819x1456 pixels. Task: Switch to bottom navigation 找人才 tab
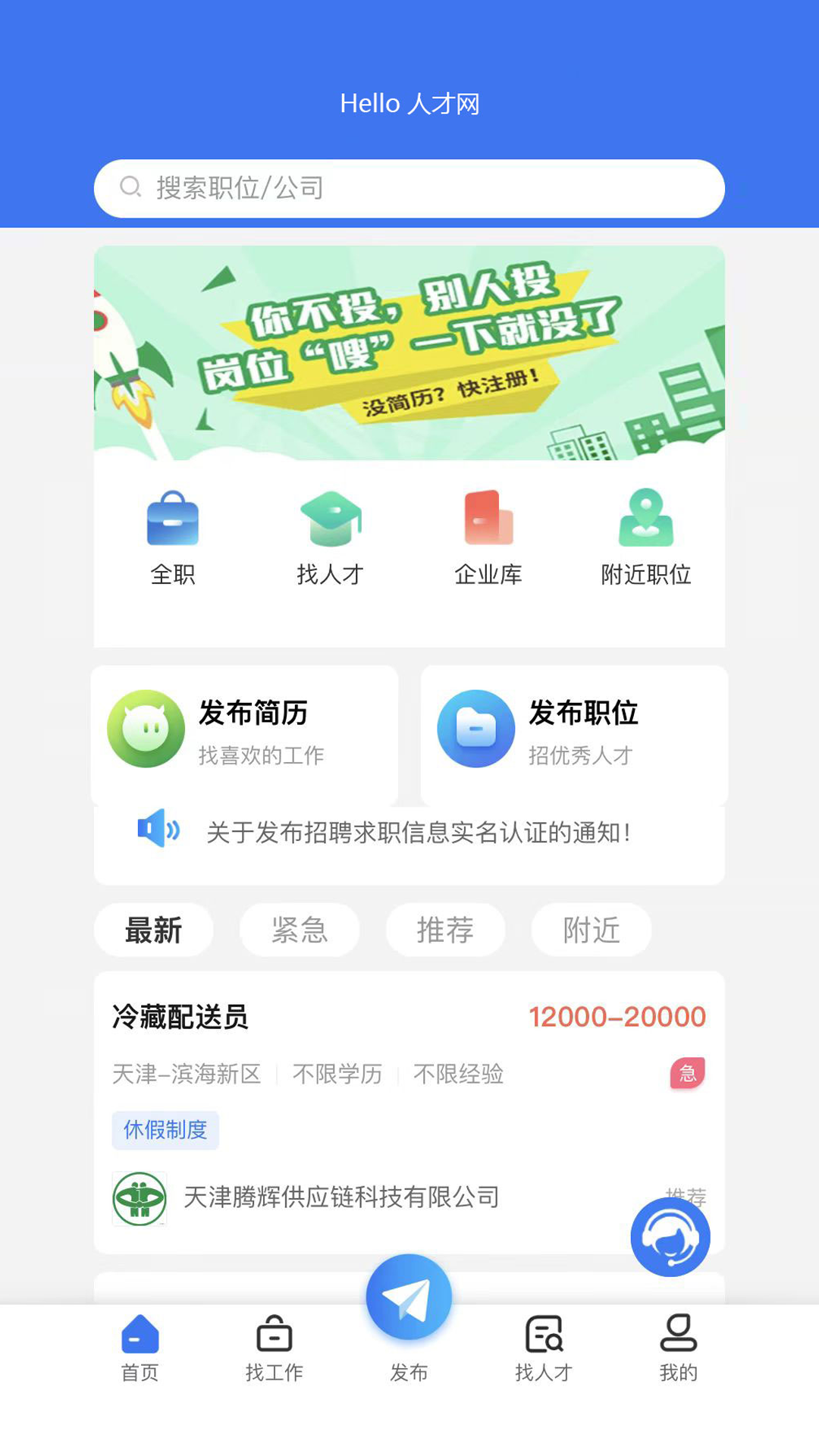(544, 1348)
